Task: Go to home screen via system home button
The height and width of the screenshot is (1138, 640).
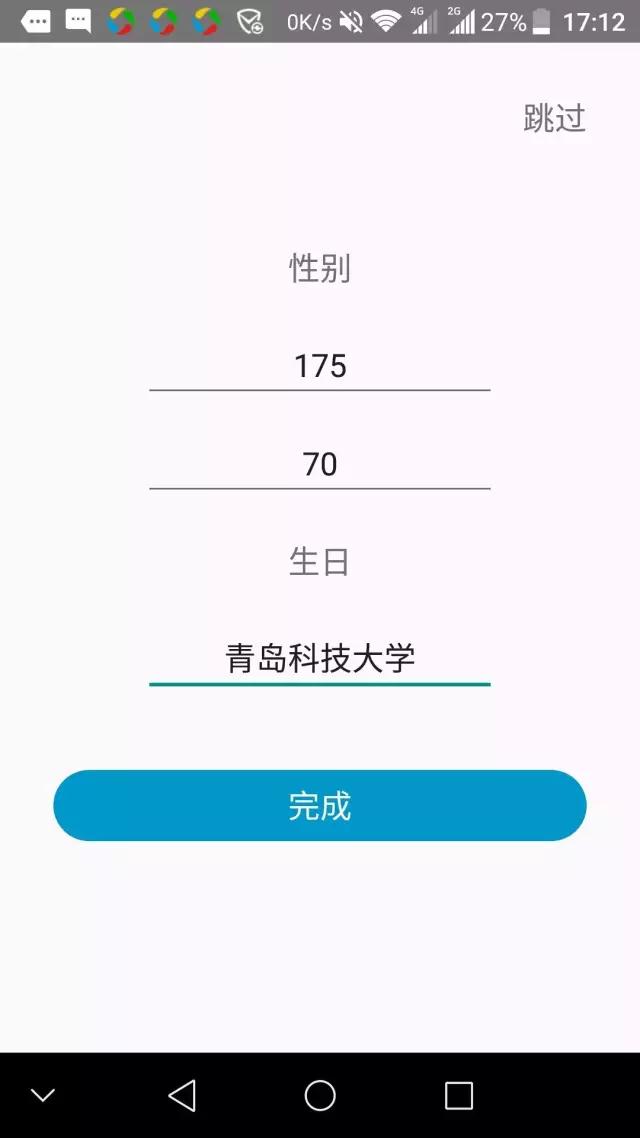Action: [x=320, y=1095]
